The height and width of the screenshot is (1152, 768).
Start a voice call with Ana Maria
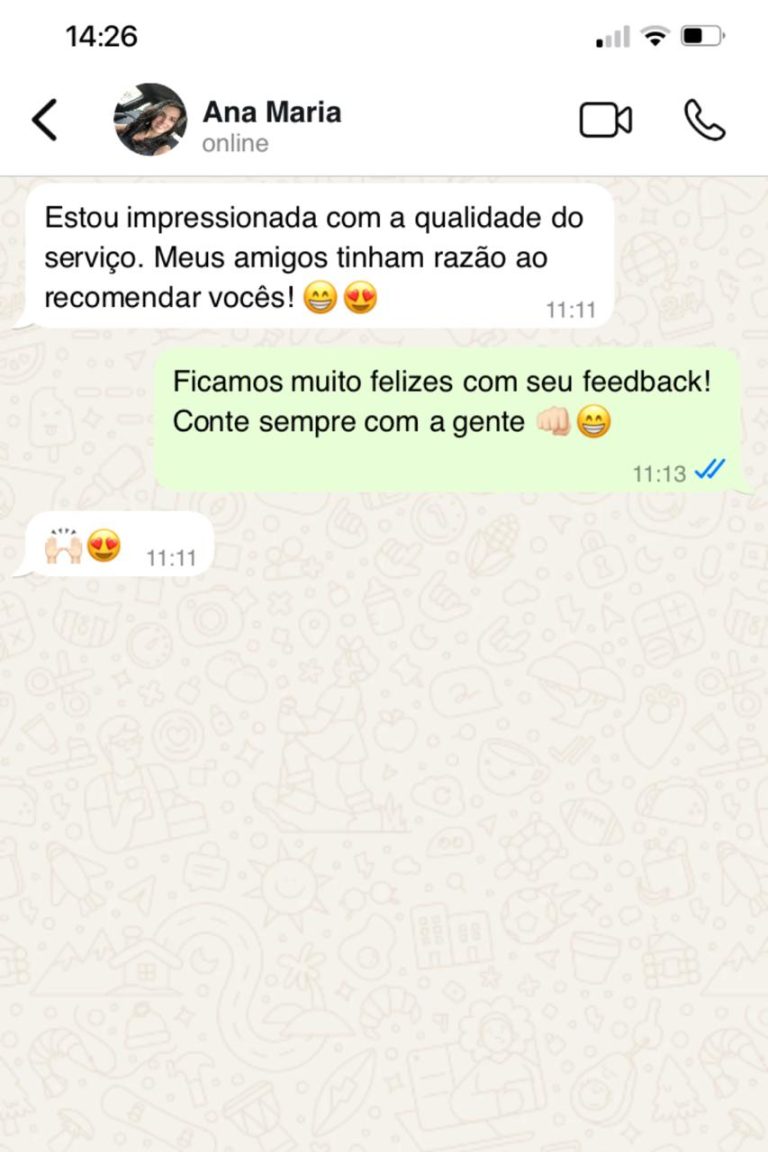pos(704,120)
